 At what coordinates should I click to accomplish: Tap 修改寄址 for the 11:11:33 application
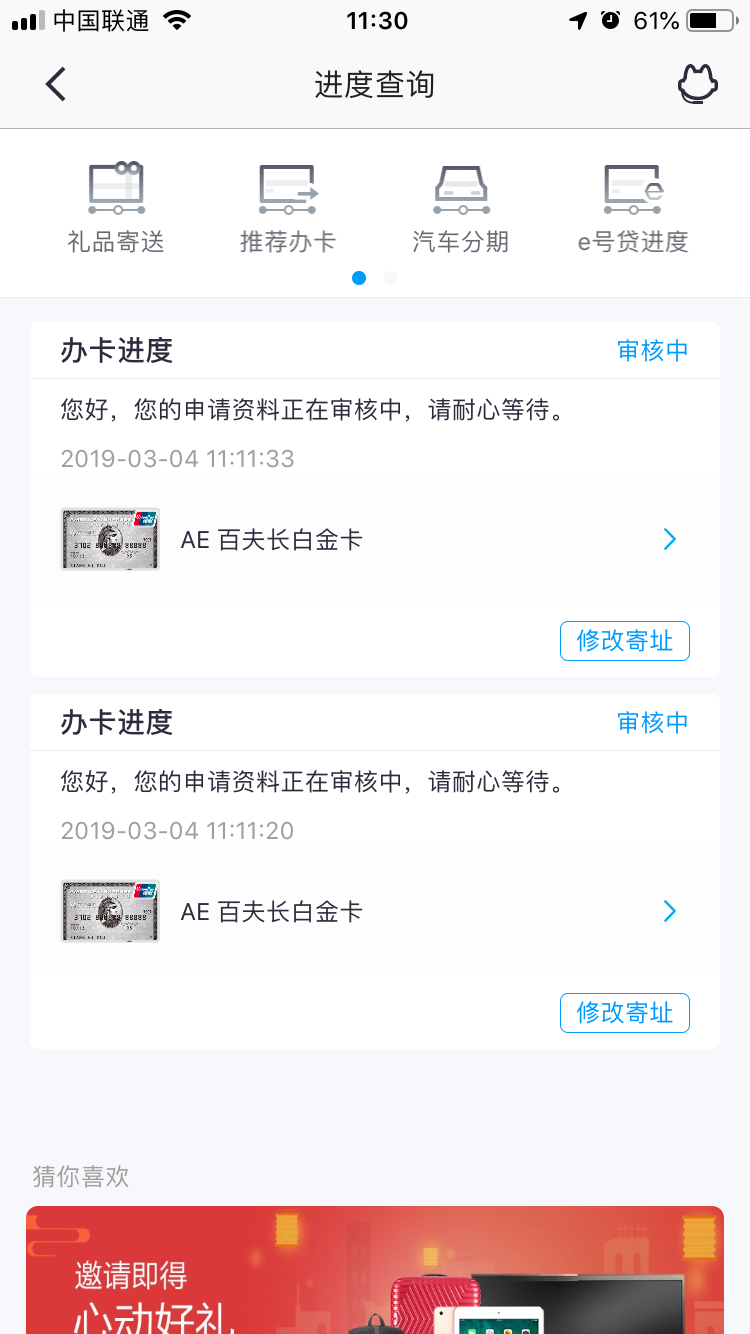(625, 641)
